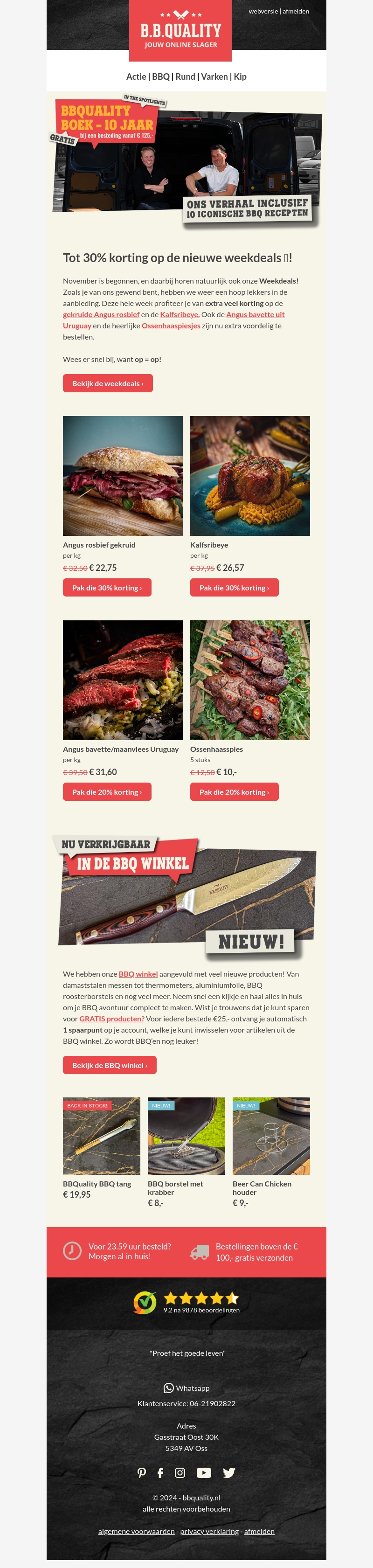Open the YouTube channel
The width and height of the screenshot is (373, 1568).
(x=204, y=1473)
